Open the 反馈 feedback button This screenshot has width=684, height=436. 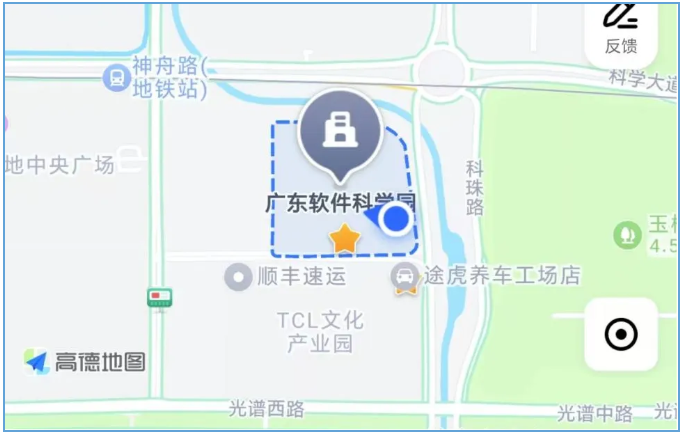[x=621, y=28]
